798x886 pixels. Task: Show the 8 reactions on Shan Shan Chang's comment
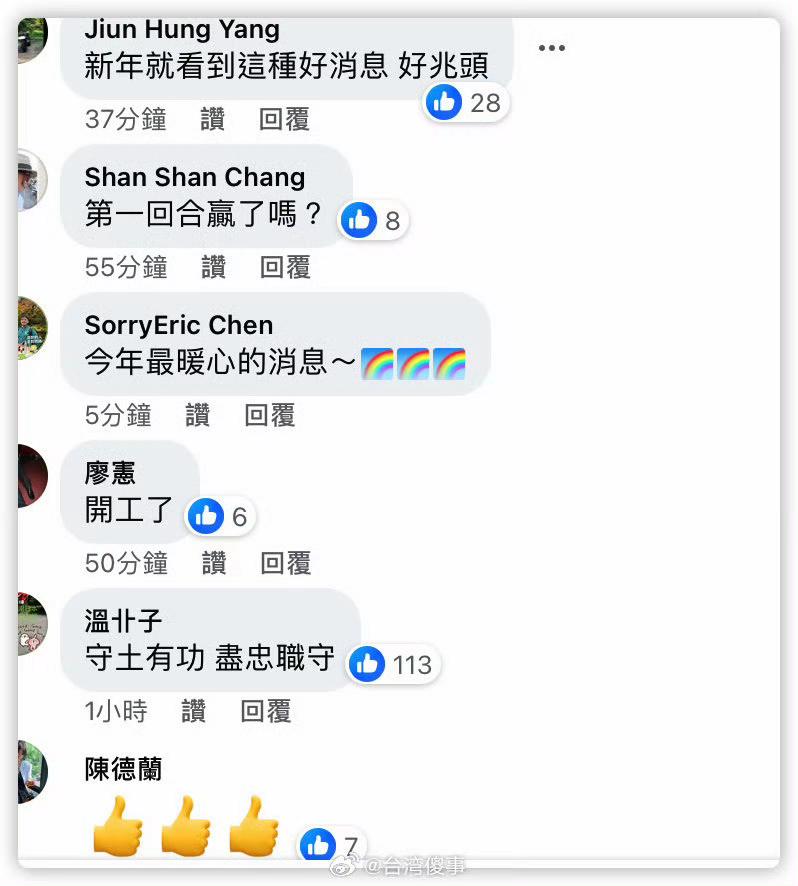[375, 220]
